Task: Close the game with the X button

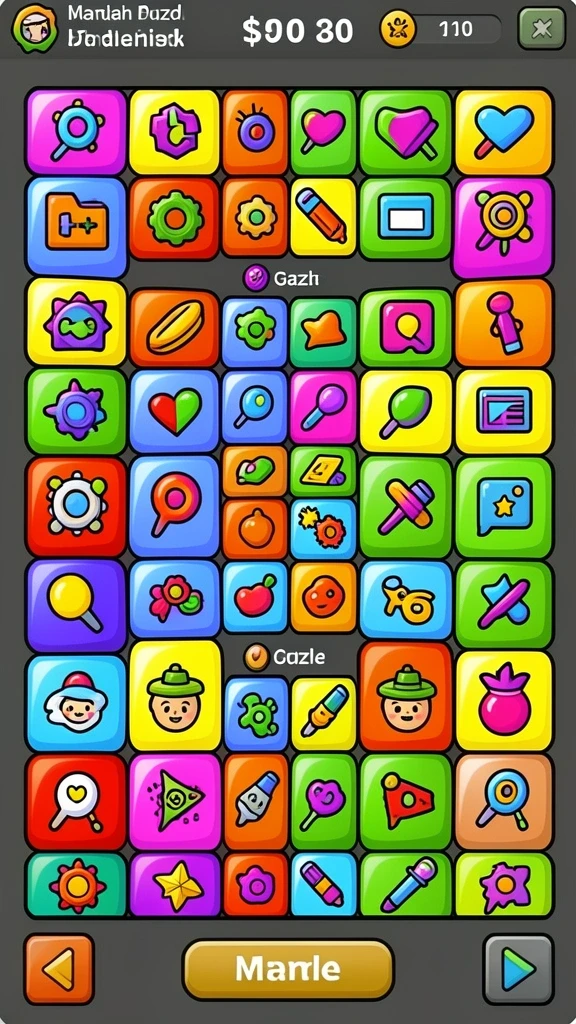Action: [x=541, y=29]
